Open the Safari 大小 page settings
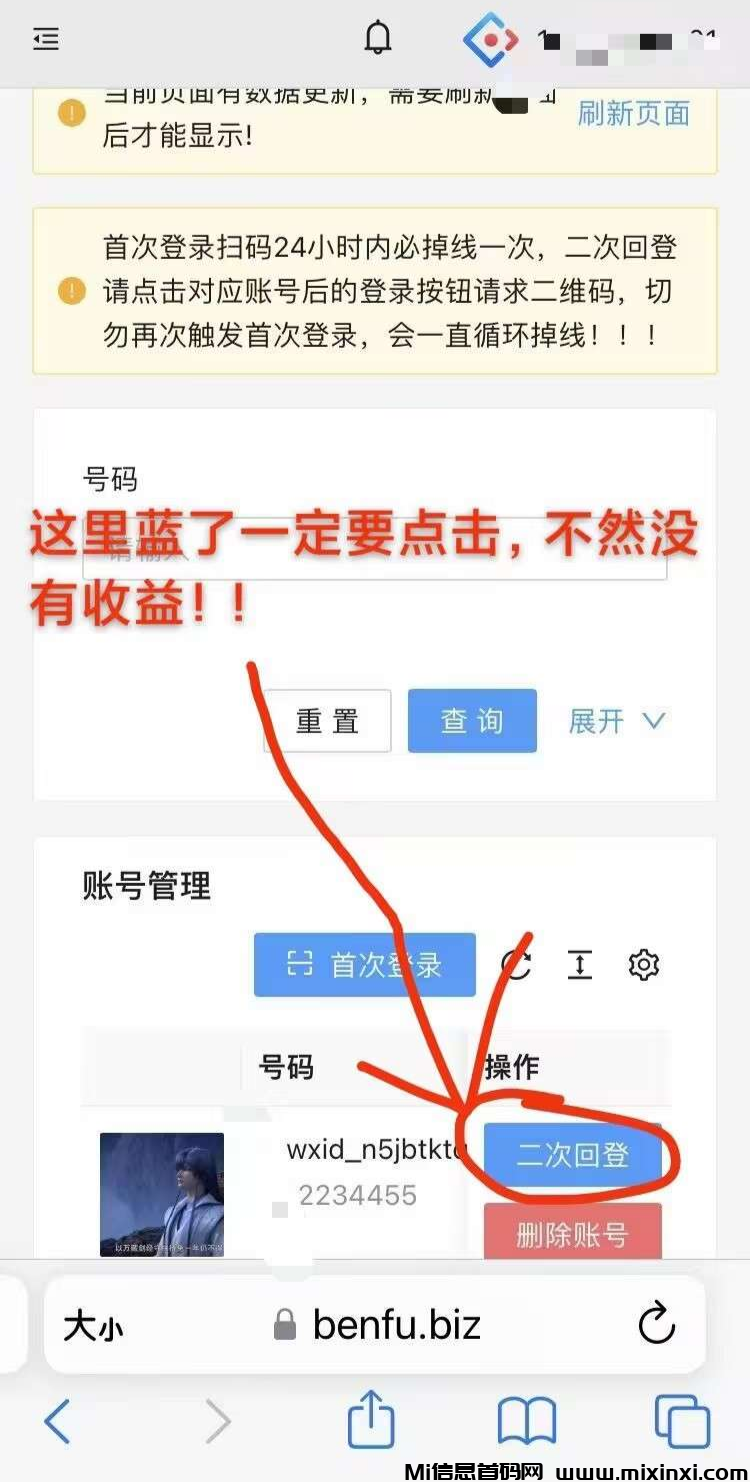Screen dimensions: 750x1482 click(x=94, y=1327)
